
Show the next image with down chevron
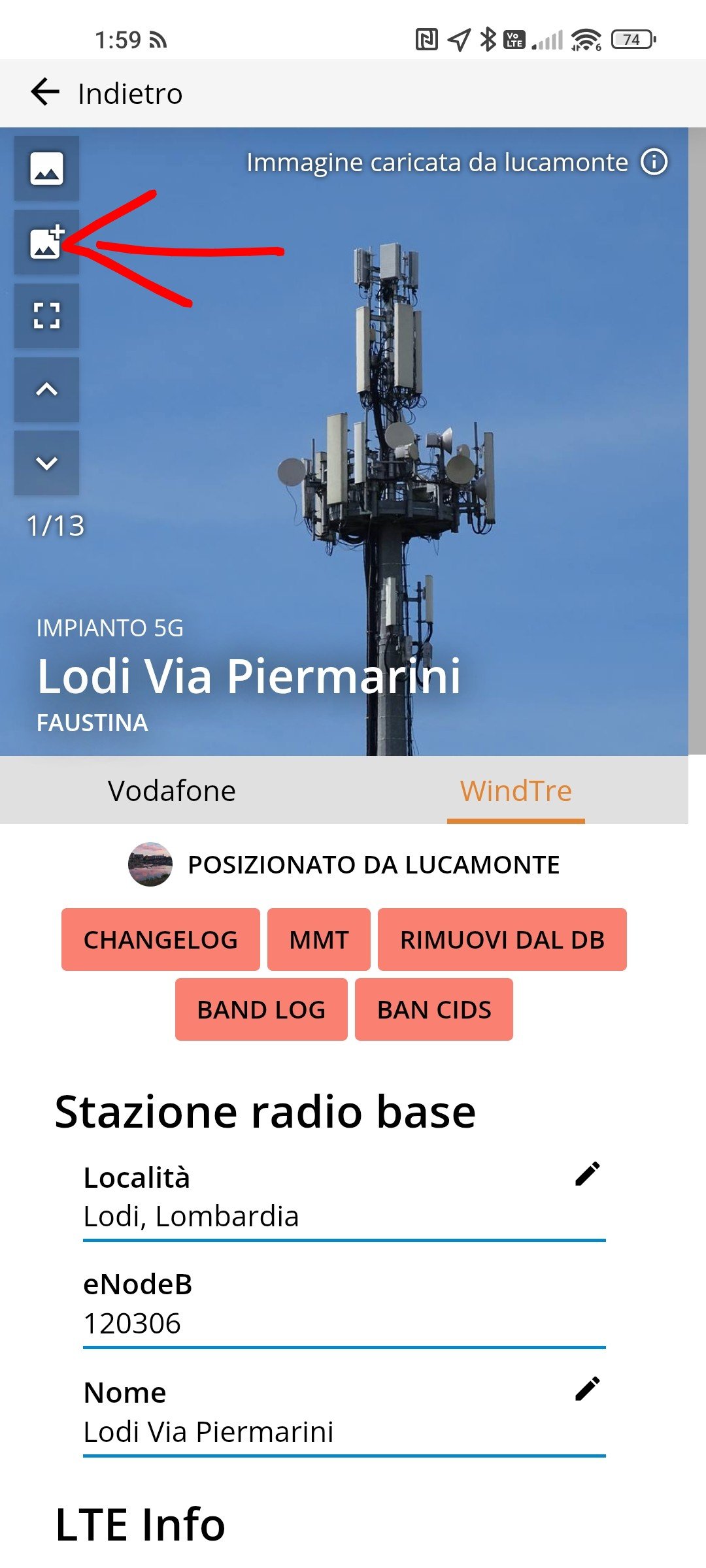click(46, 463)
